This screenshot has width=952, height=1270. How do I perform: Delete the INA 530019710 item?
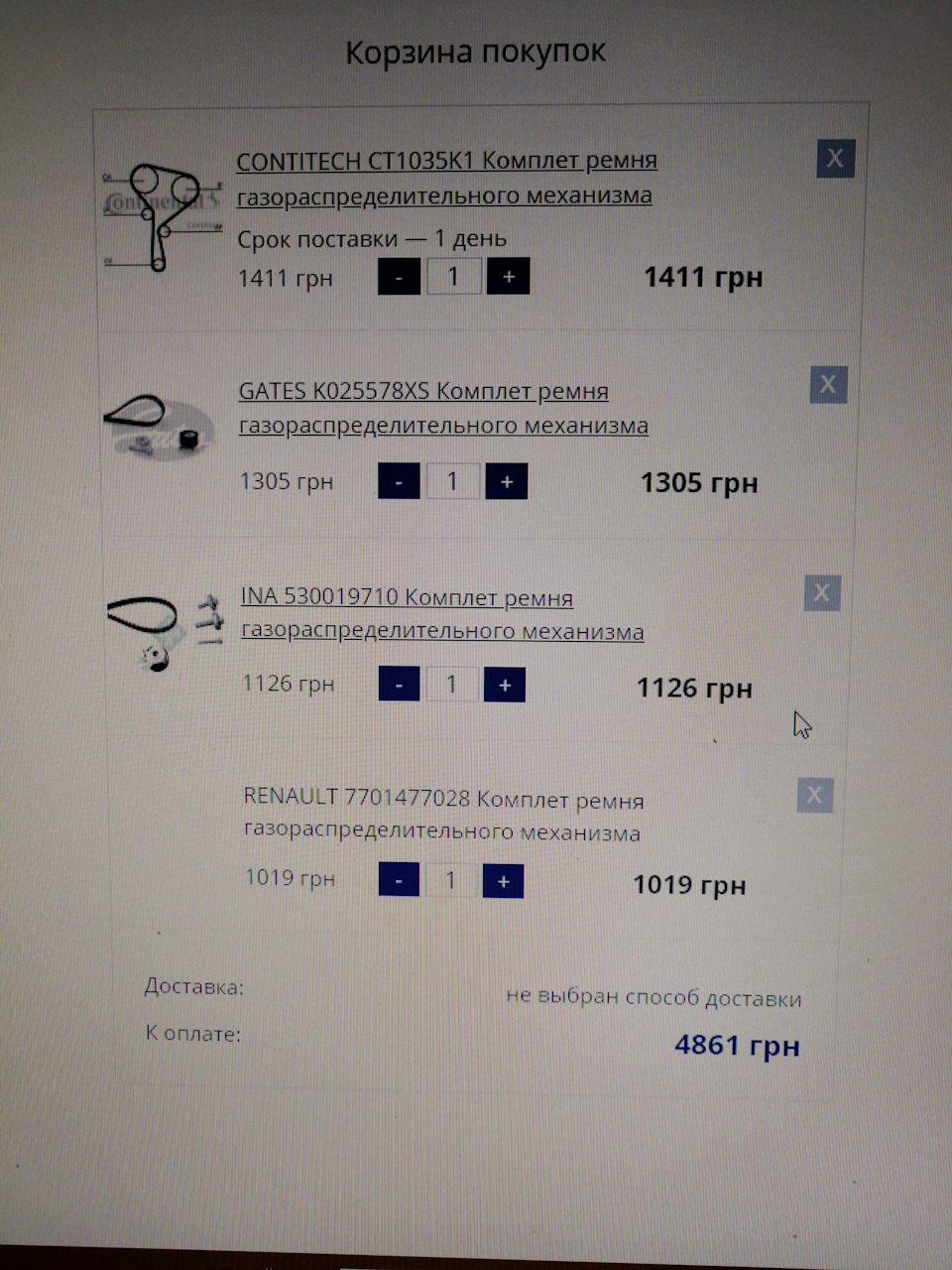(x=821, y=593)
